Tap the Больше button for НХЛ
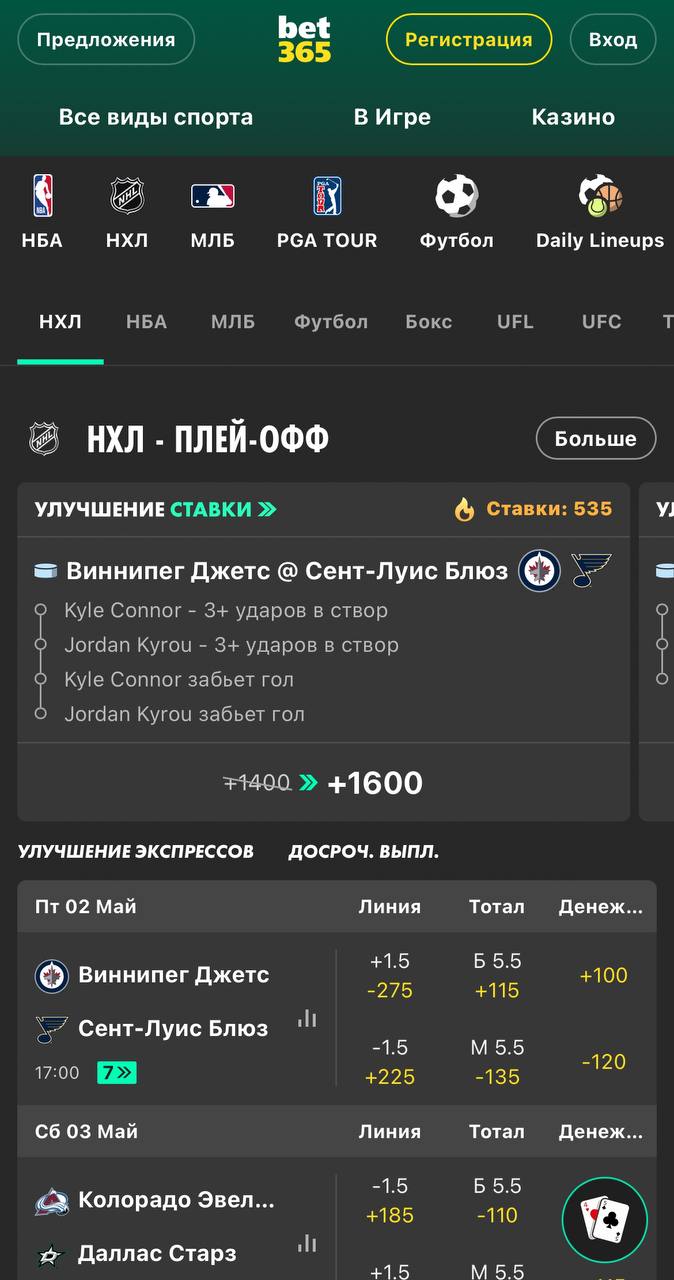The image size is (674, 1280). coord(596,439)
